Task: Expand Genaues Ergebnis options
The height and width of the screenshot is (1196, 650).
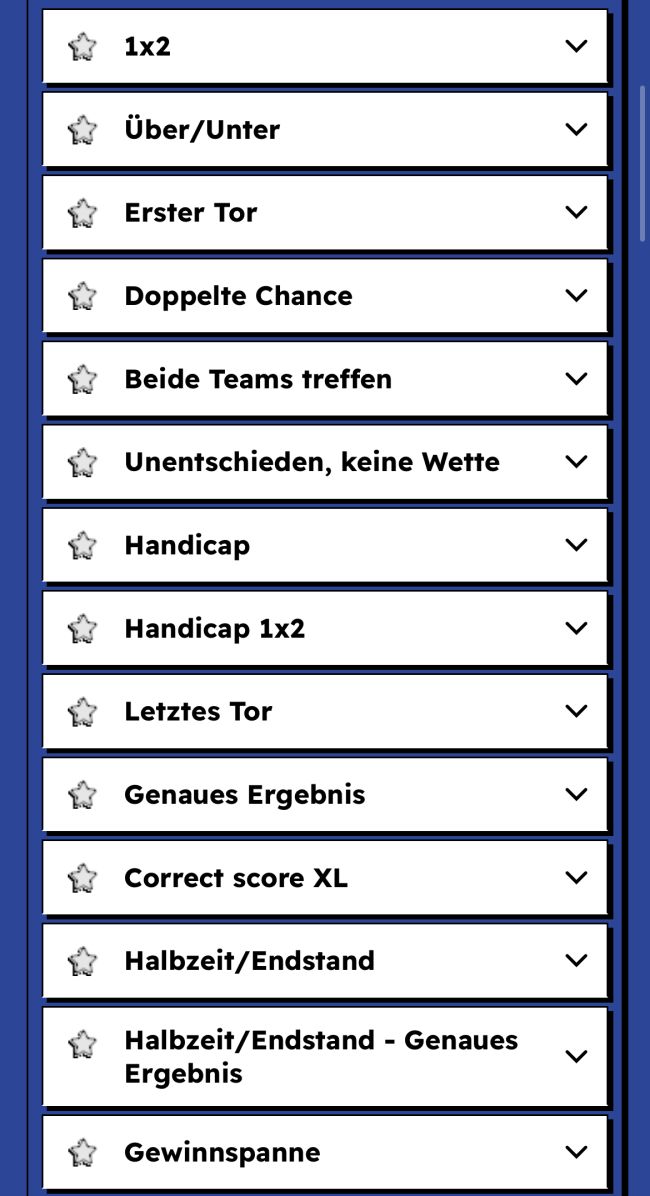Action: click(575, 794)
